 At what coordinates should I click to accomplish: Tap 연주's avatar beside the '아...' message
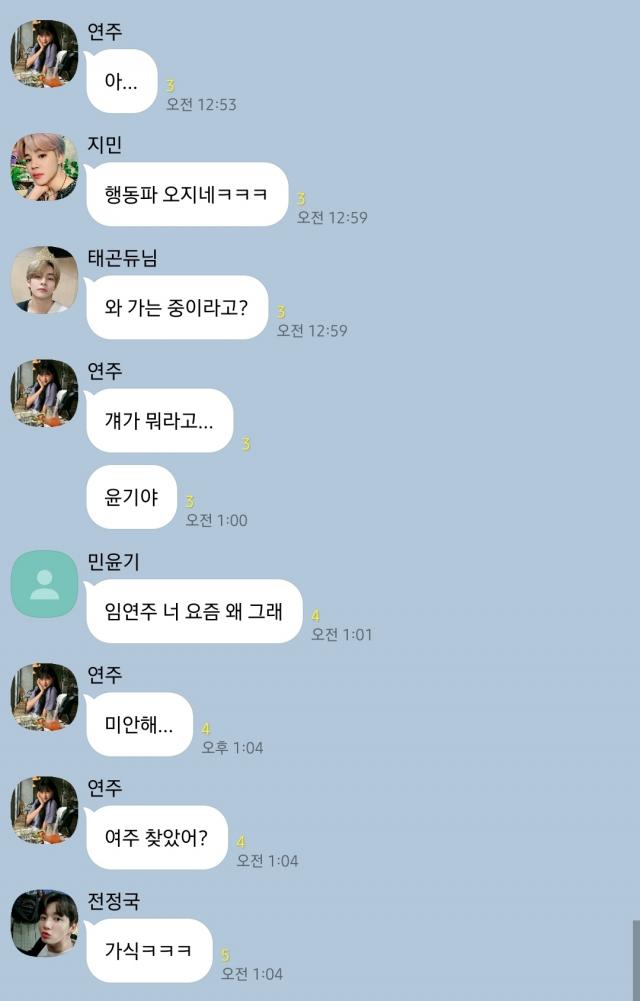click(x=44, y=53)
